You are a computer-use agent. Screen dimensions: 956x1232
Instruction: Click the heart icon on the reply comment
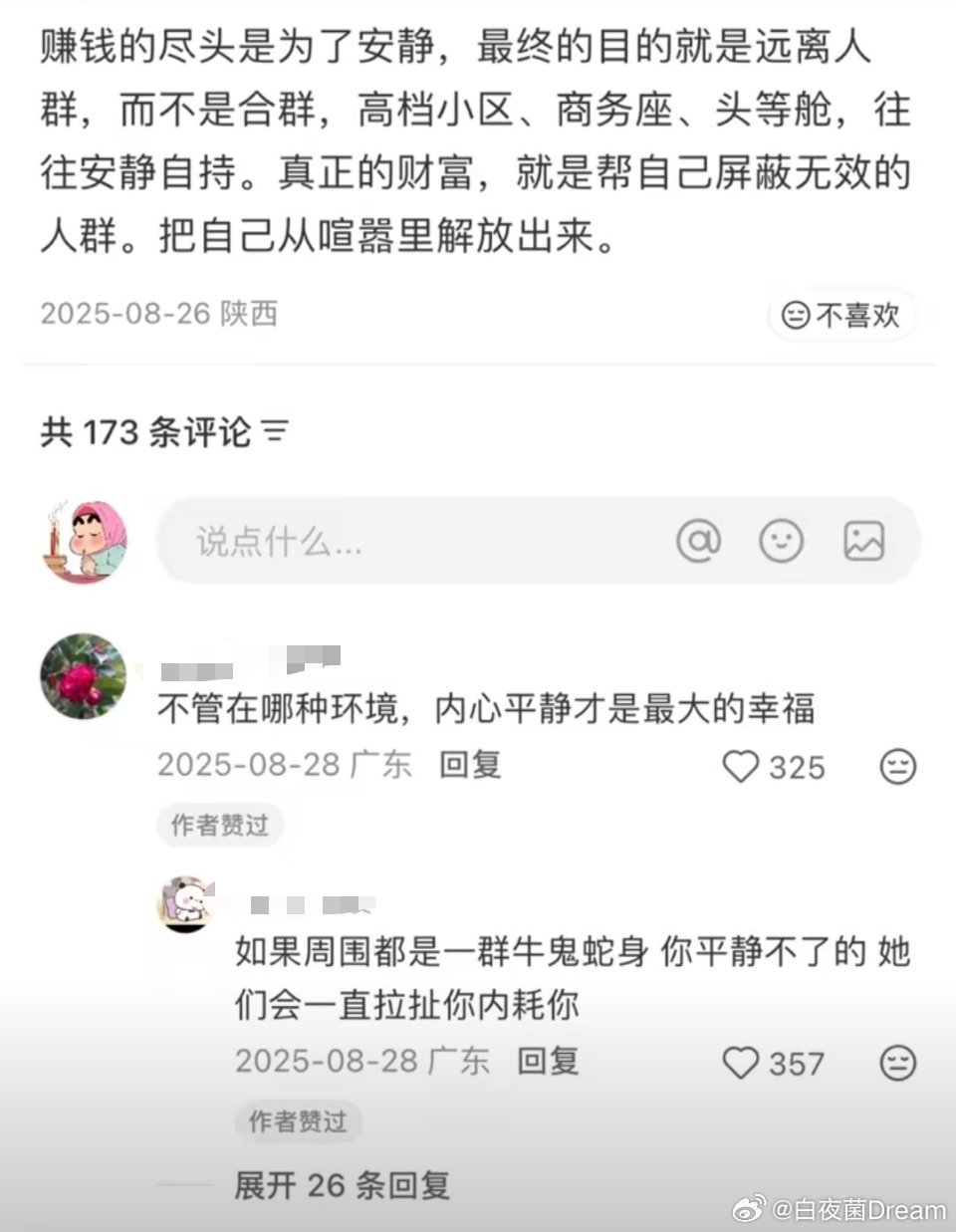(741, 1063)
